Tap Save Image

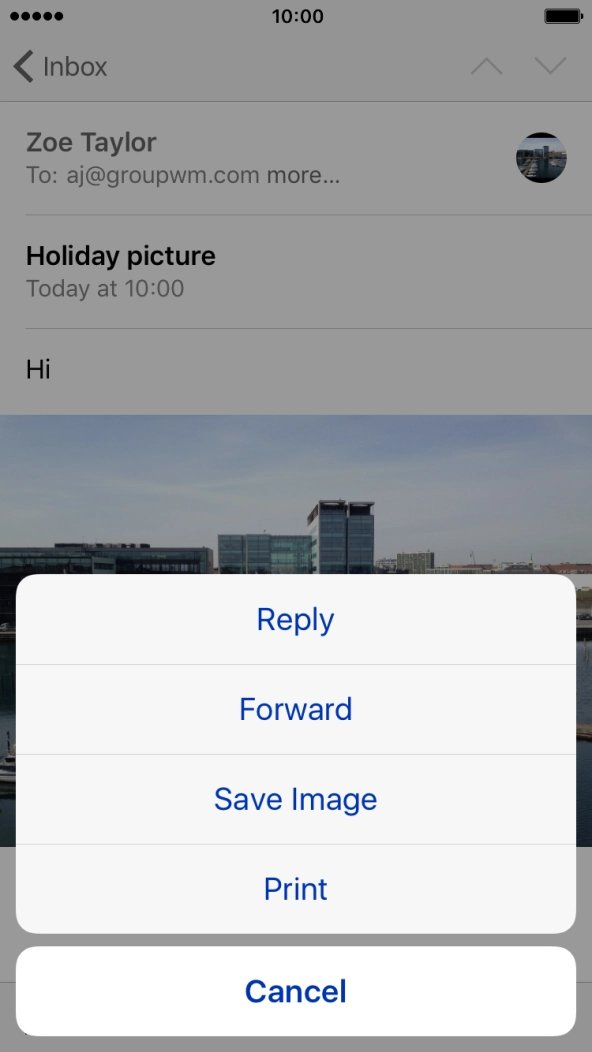295,799
